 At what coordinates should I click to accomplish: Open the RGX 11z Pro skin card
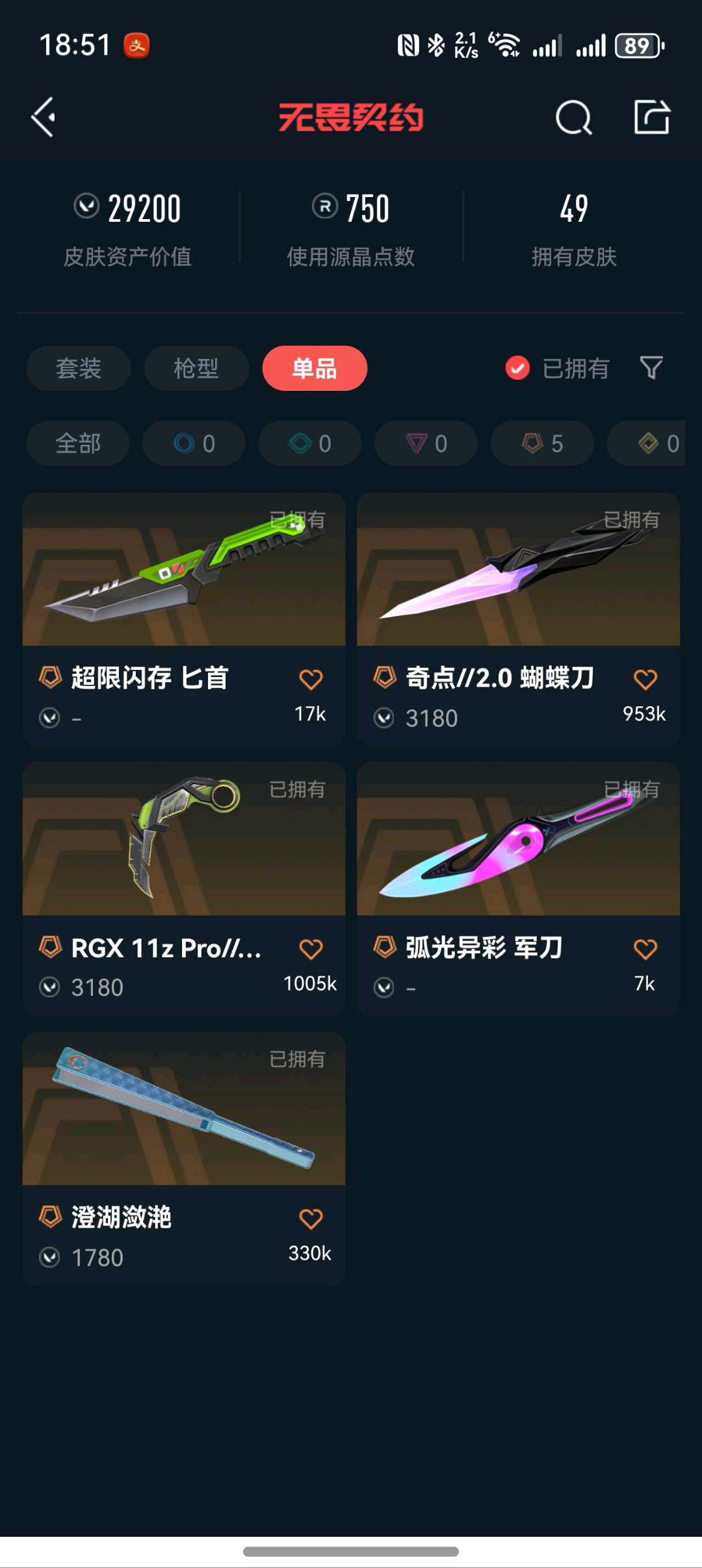pyautogui.click(x=184, y=888)
